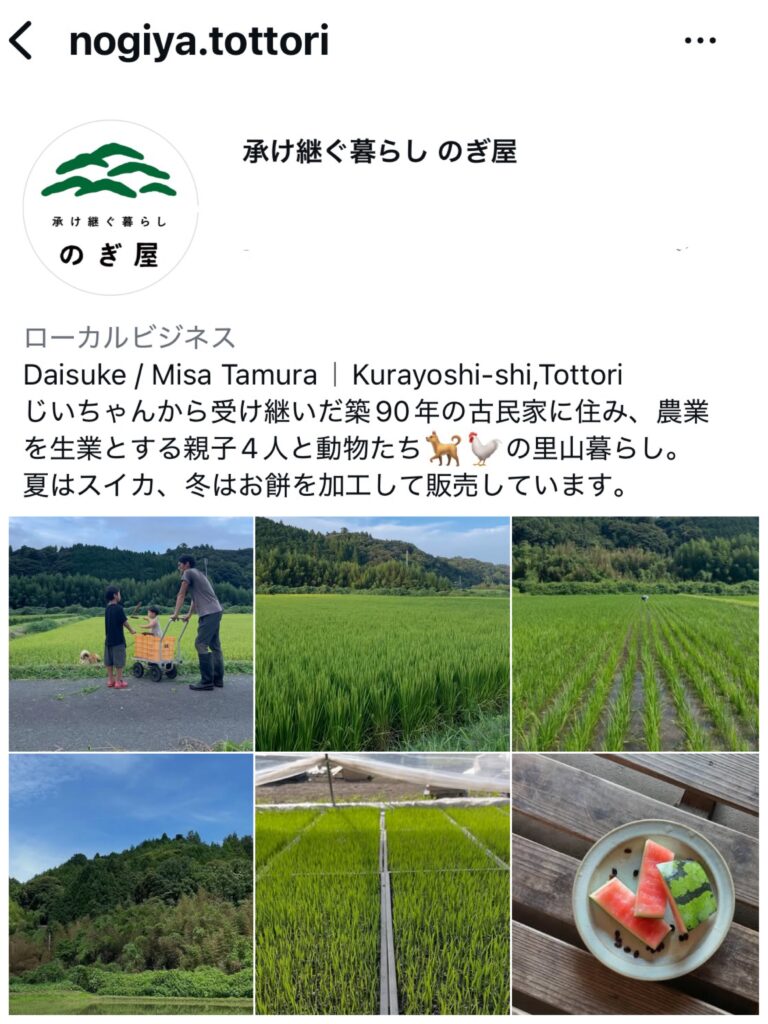
Task: Open the three-dot overflow menu
Action: point(700,41)
